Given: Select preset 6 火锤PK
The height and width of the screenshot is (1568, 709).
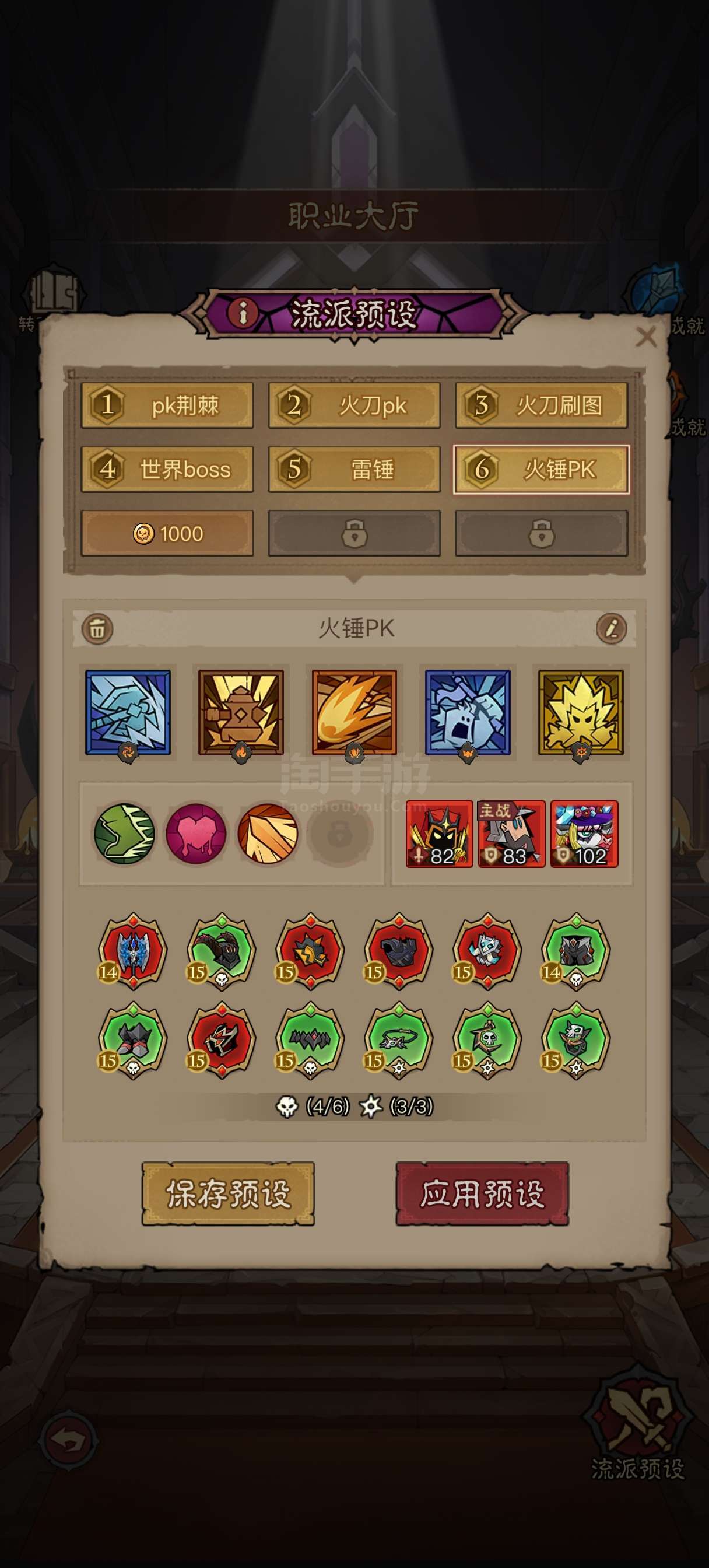Looking at the screenshot, I should coord(541,470).
